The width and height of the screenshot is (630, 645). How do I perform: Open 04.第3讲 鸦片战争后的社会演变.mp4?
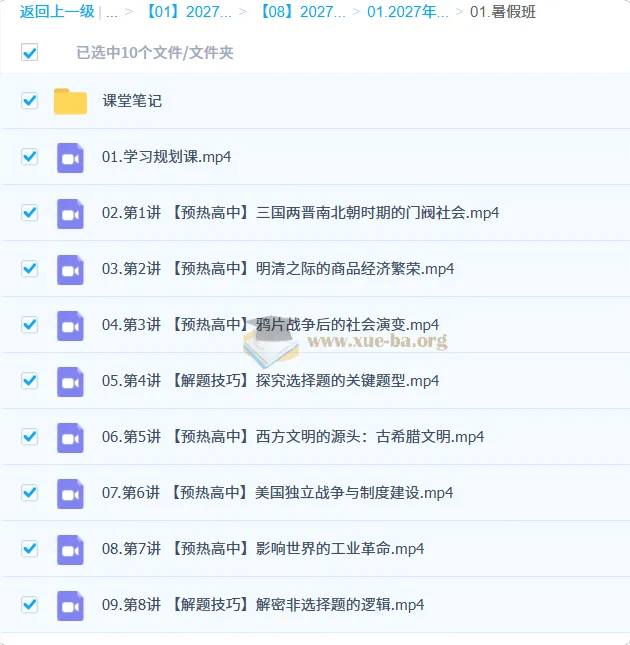click(271, 325)
